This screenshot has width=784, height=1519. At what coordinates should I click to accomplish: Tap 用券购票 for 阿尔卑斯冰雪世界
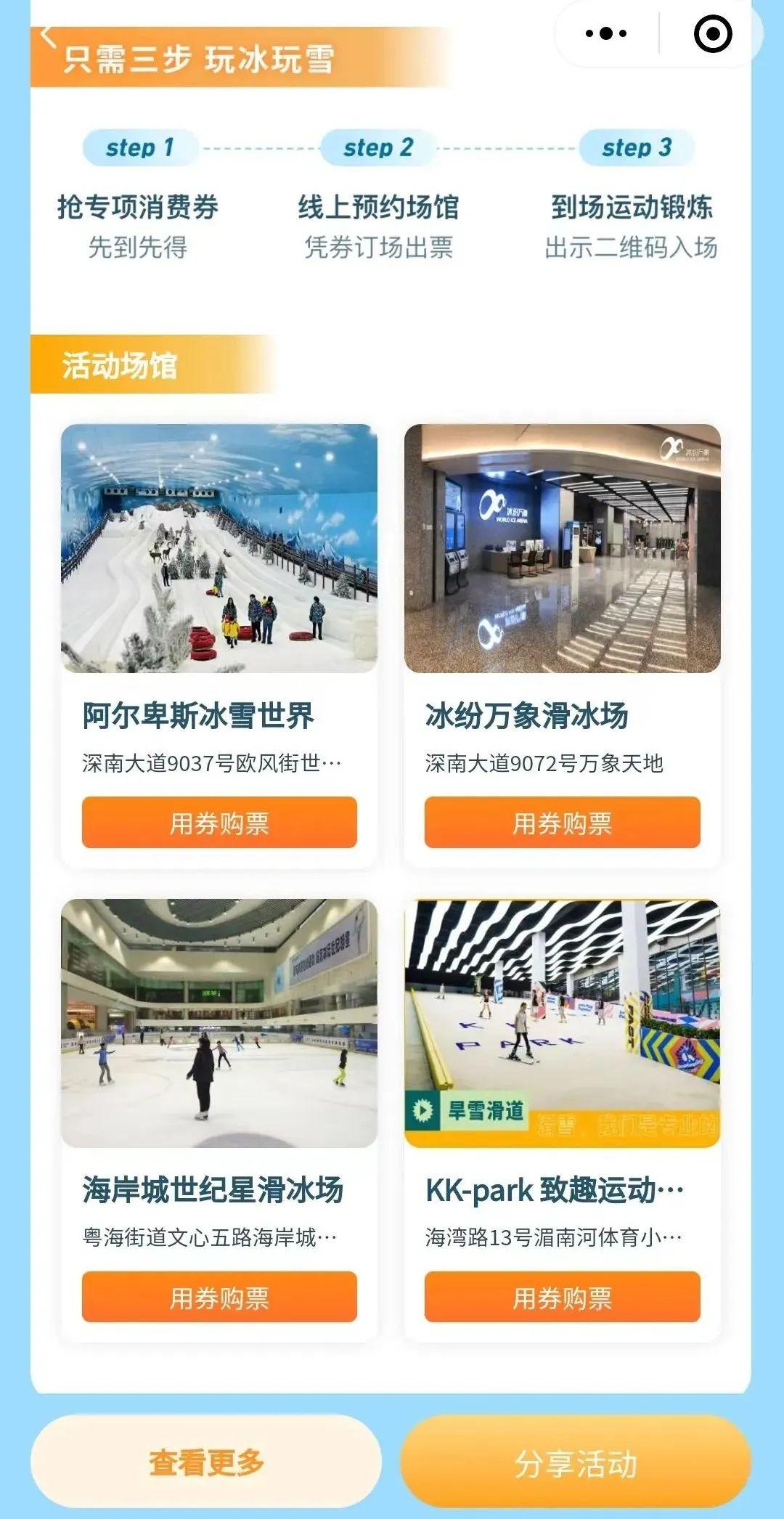[x=219, y=822]
